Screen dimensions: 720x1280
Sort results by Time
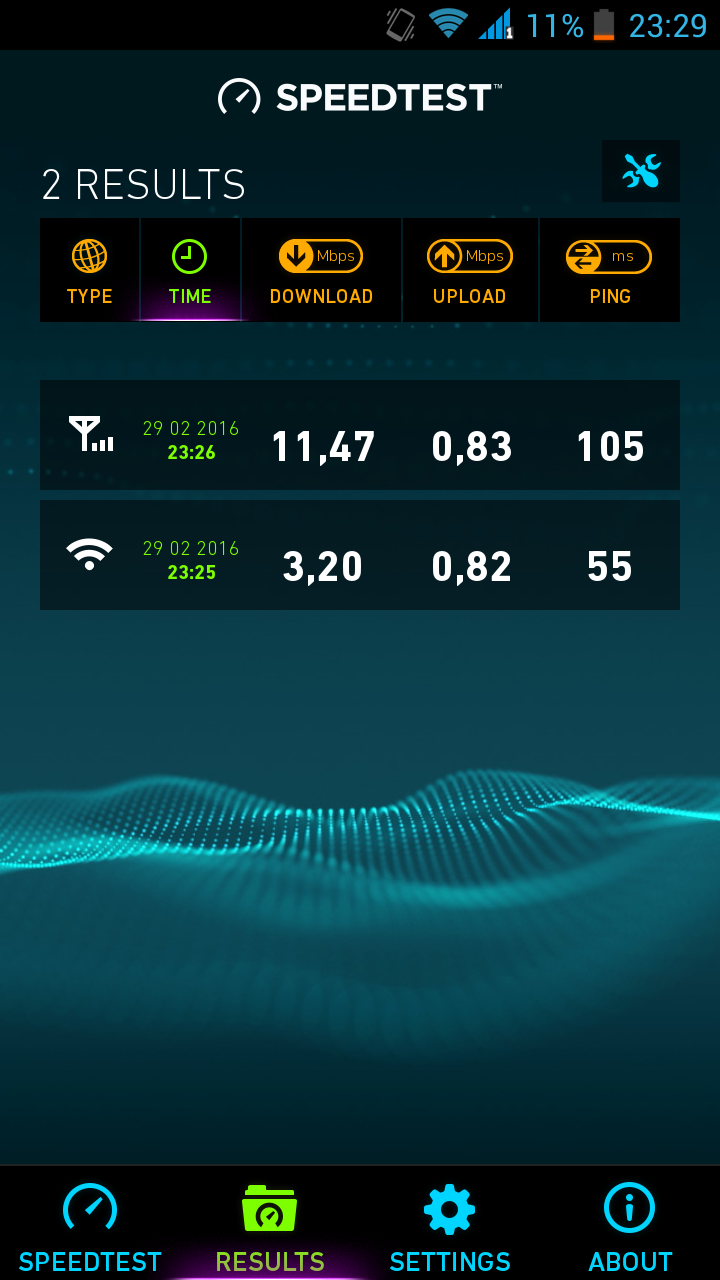190,271
